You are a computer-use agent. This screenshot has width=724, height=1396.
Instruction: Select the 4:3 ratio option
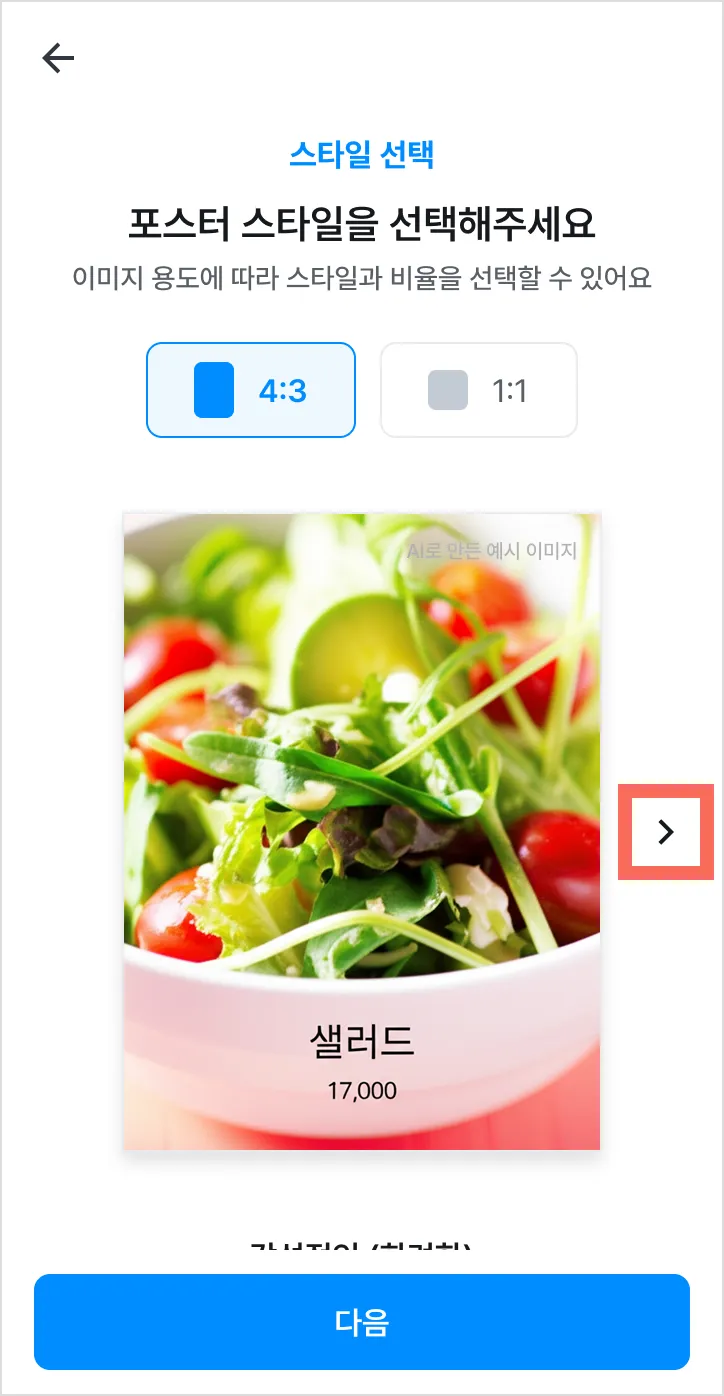[251, 390]
